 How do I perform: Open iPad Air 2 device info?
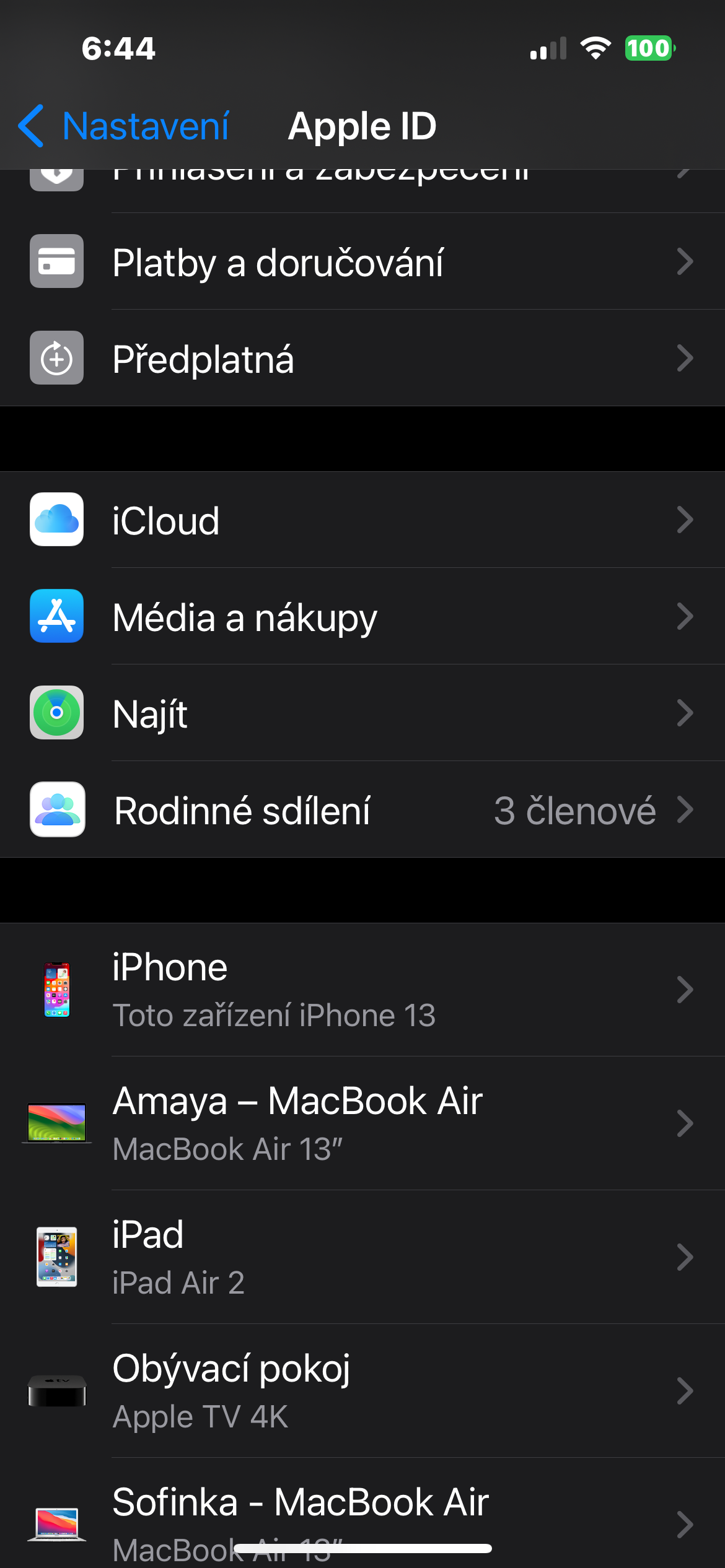[x=362, y=1257]
